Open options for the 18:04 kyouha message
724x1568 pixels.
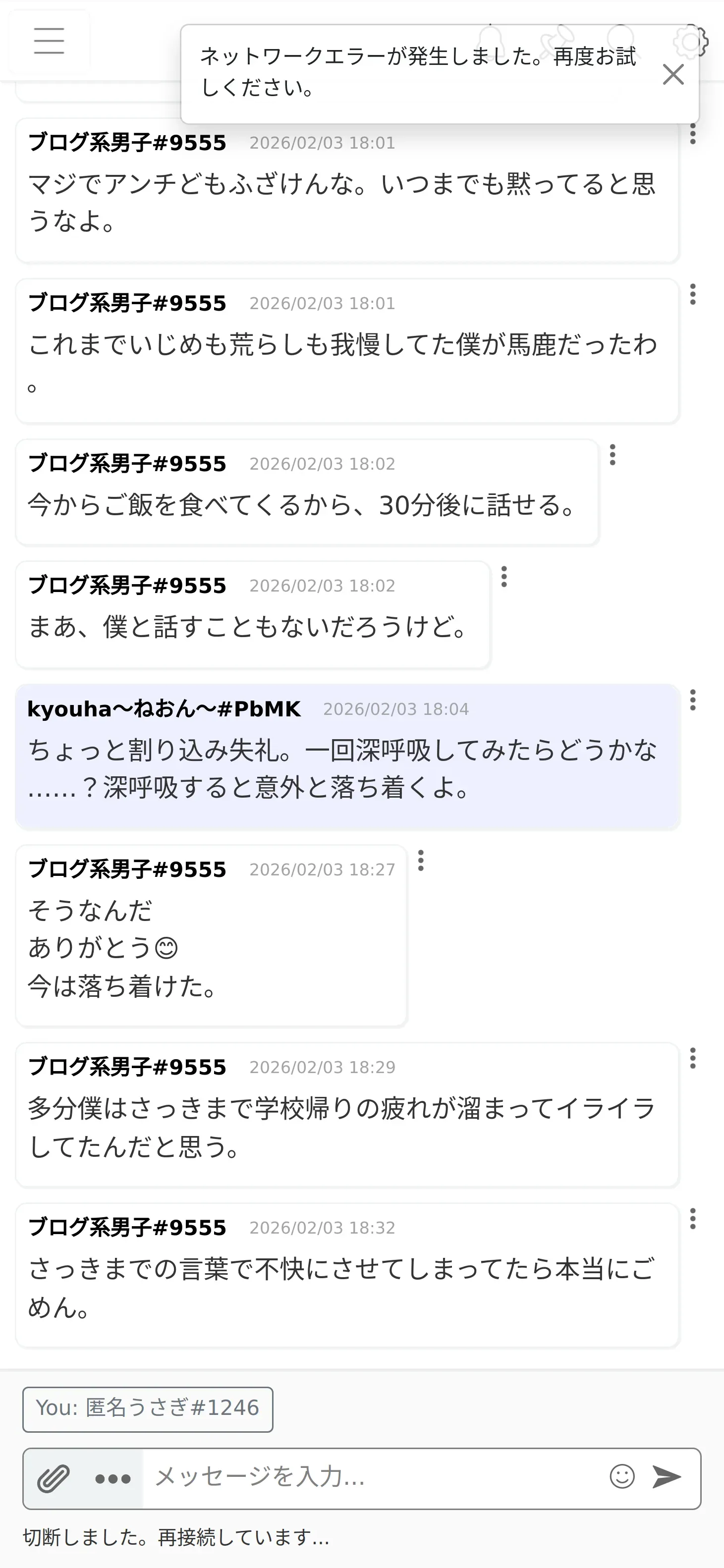[x=692, y=700]
